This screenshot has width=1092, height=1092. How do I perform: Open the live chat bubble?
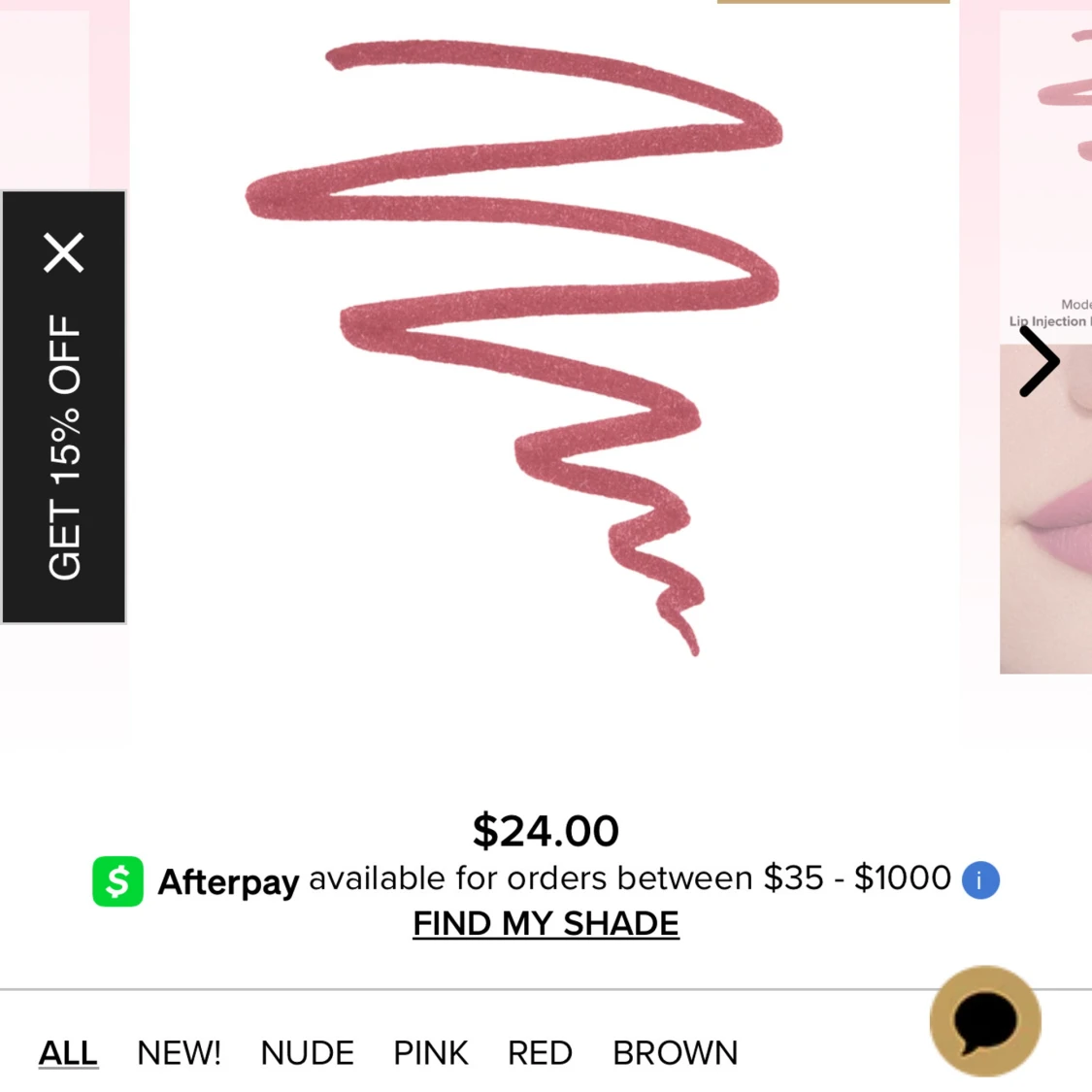pos(985,1021)
